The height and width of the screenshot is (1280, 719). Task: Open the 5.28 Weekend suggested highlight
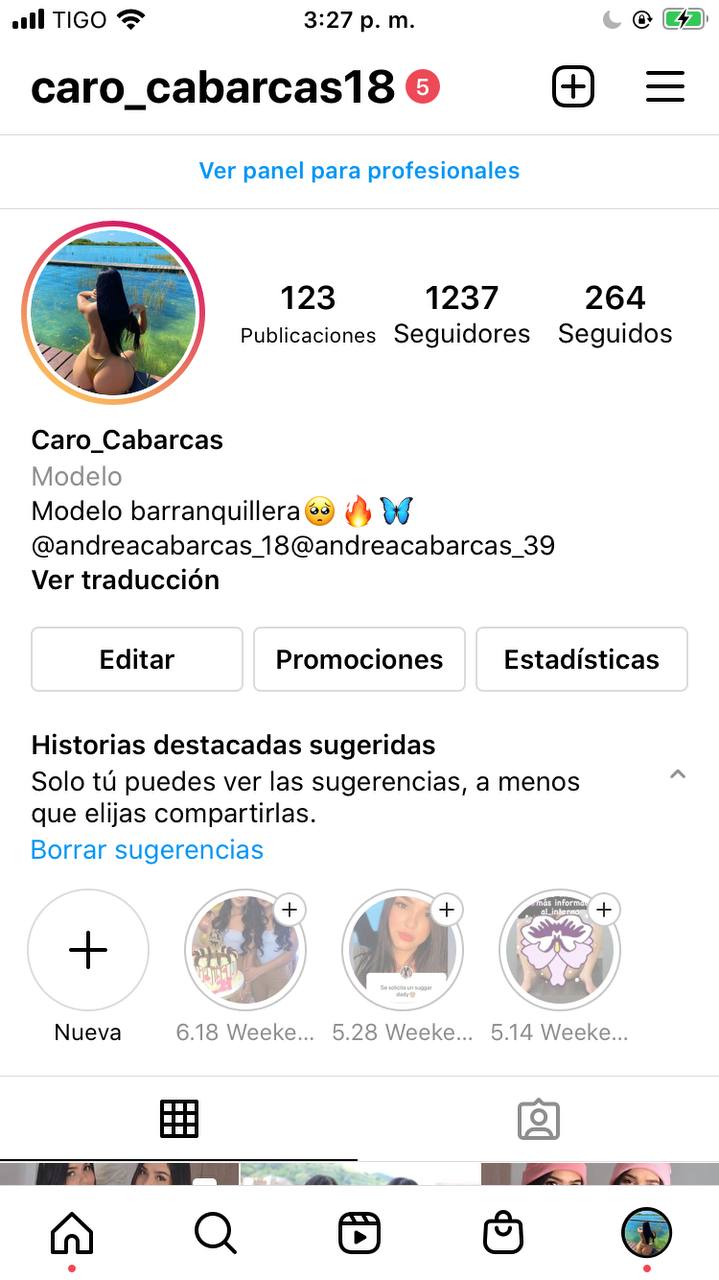[402, 950]
